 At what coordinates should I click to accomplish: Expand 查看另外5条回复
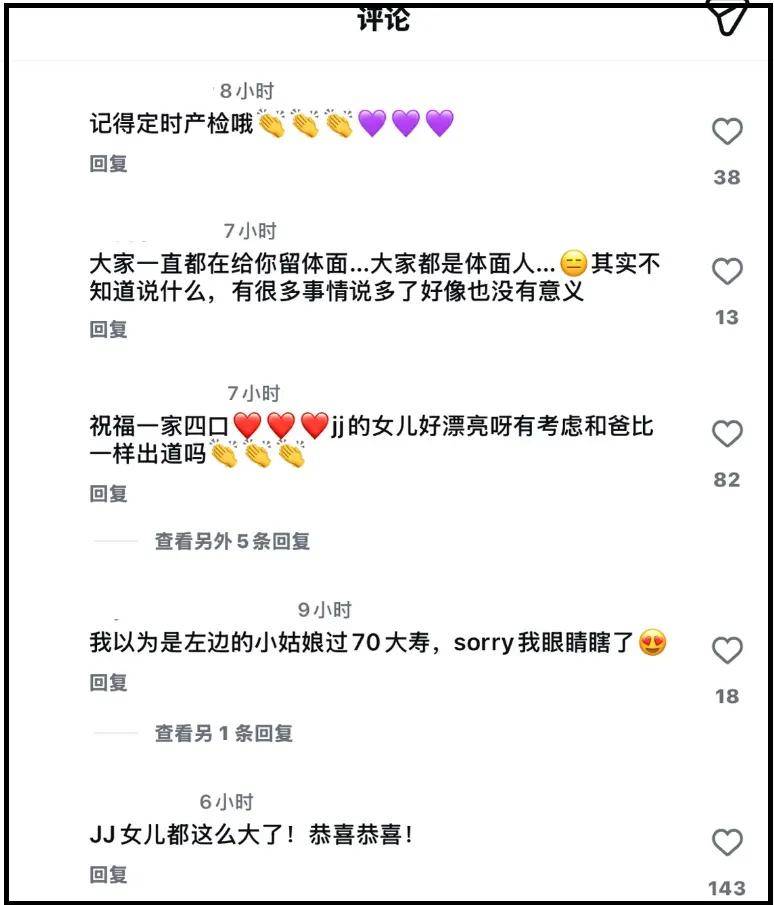pyautogui.click(x=232, y=541)
